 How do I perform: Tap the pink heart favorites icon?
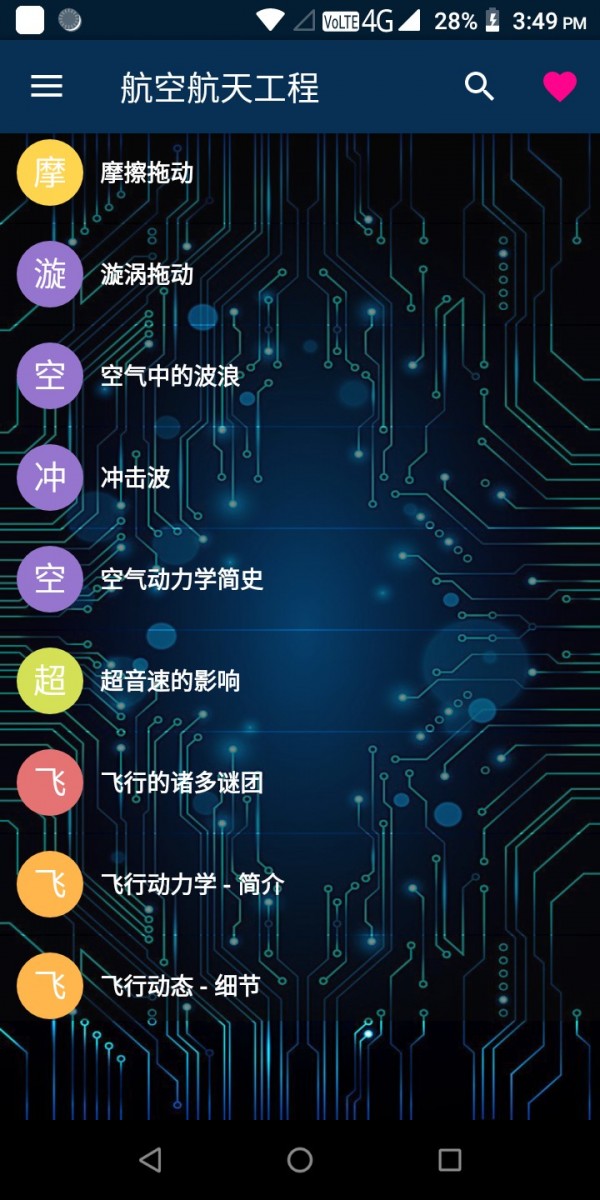(x=559, y=87)
